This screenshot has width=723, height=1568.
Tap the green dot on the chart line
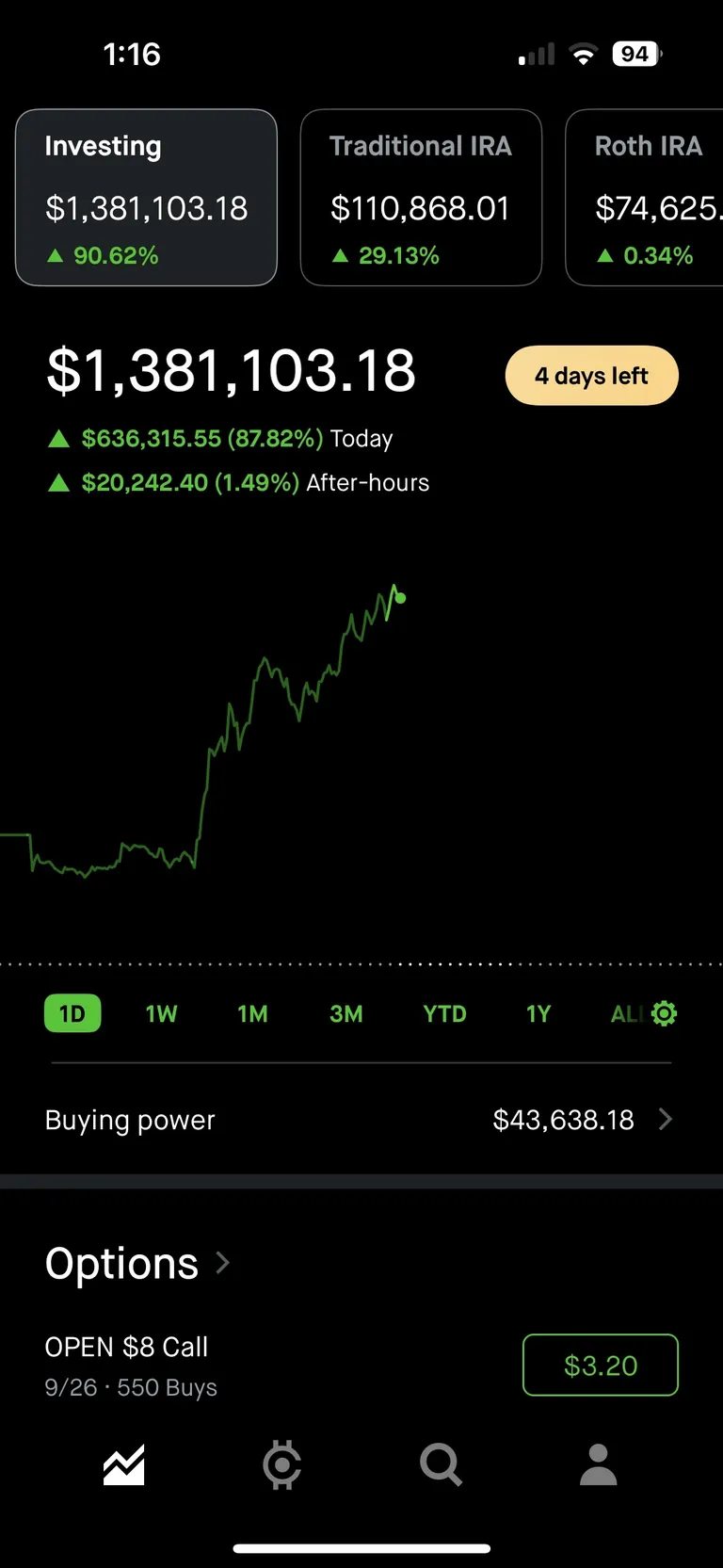399,597
